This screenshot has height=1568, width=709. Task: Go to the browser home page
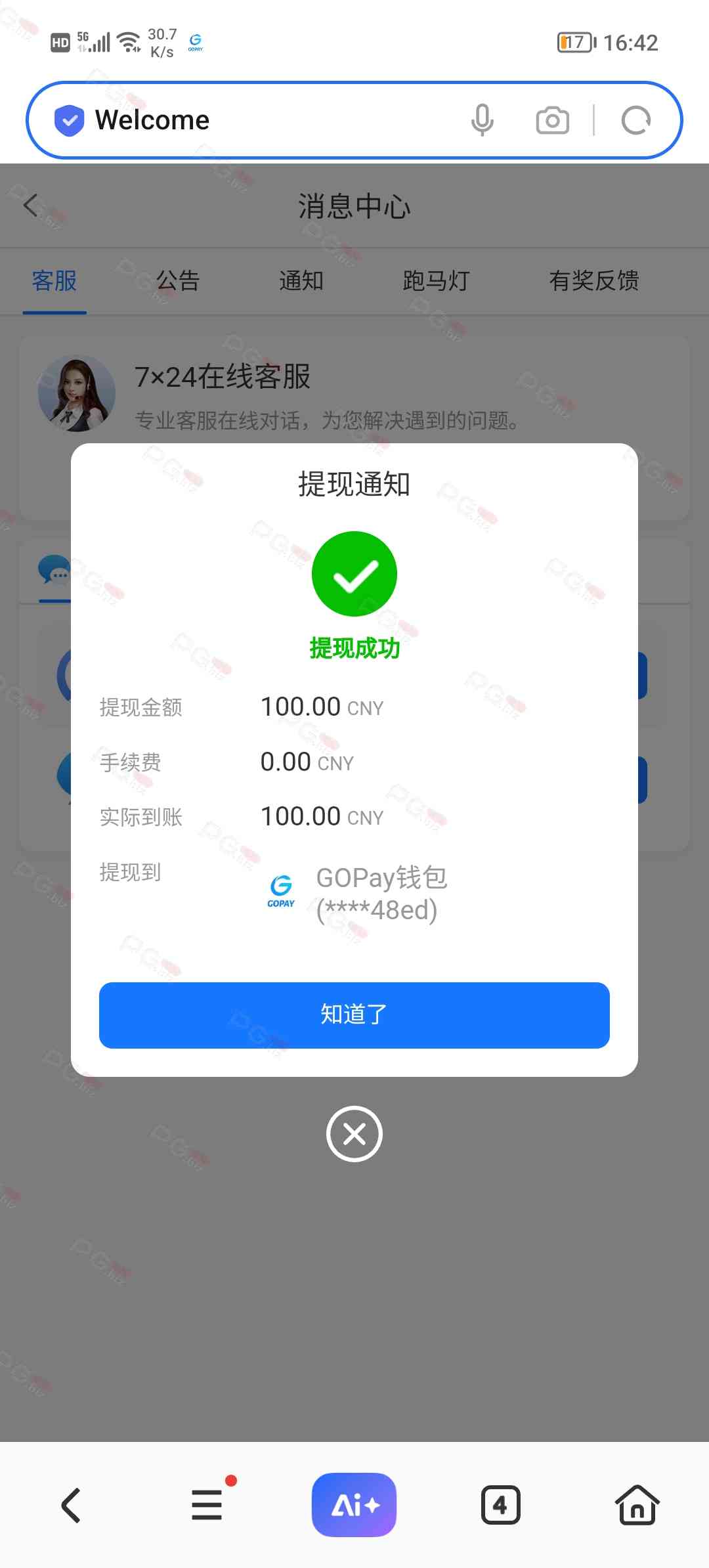pos(636,1504)
